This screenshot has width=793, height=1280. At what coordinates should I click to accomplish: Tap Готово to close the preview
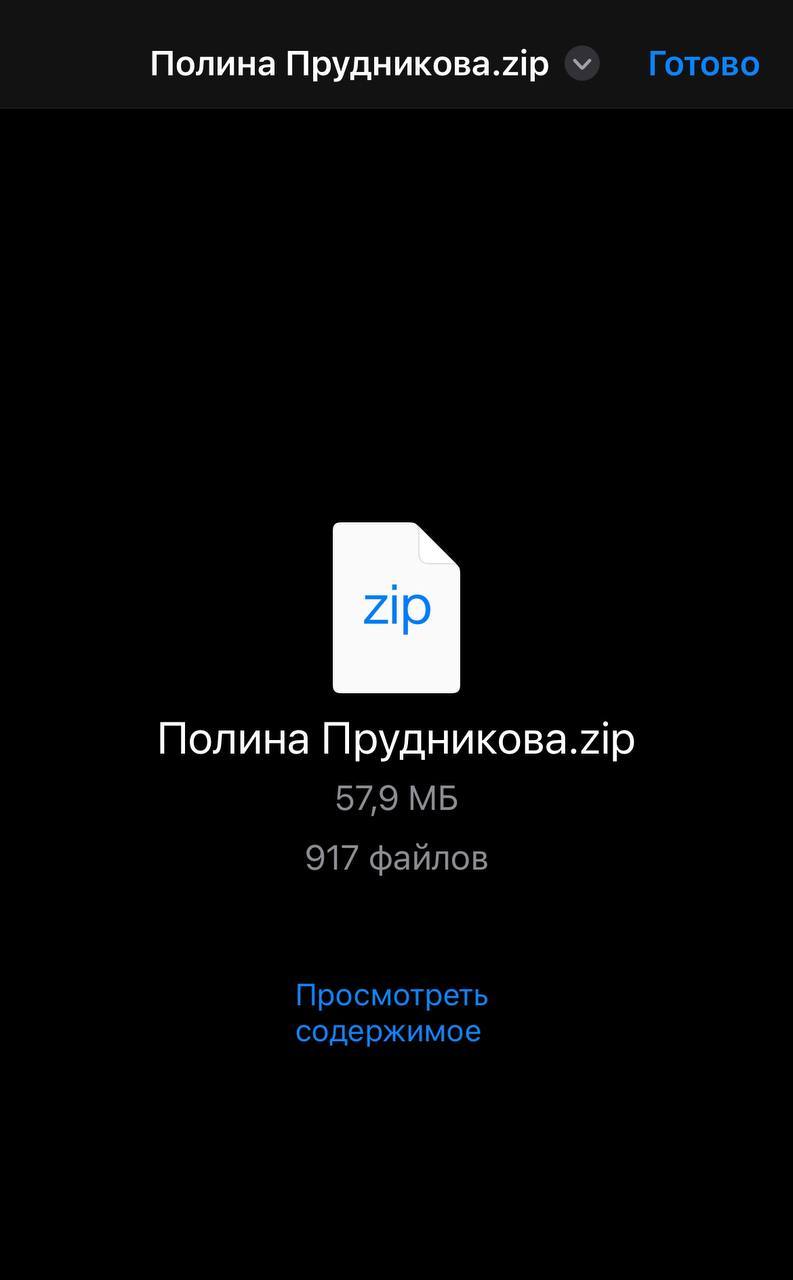click(703, 64)
